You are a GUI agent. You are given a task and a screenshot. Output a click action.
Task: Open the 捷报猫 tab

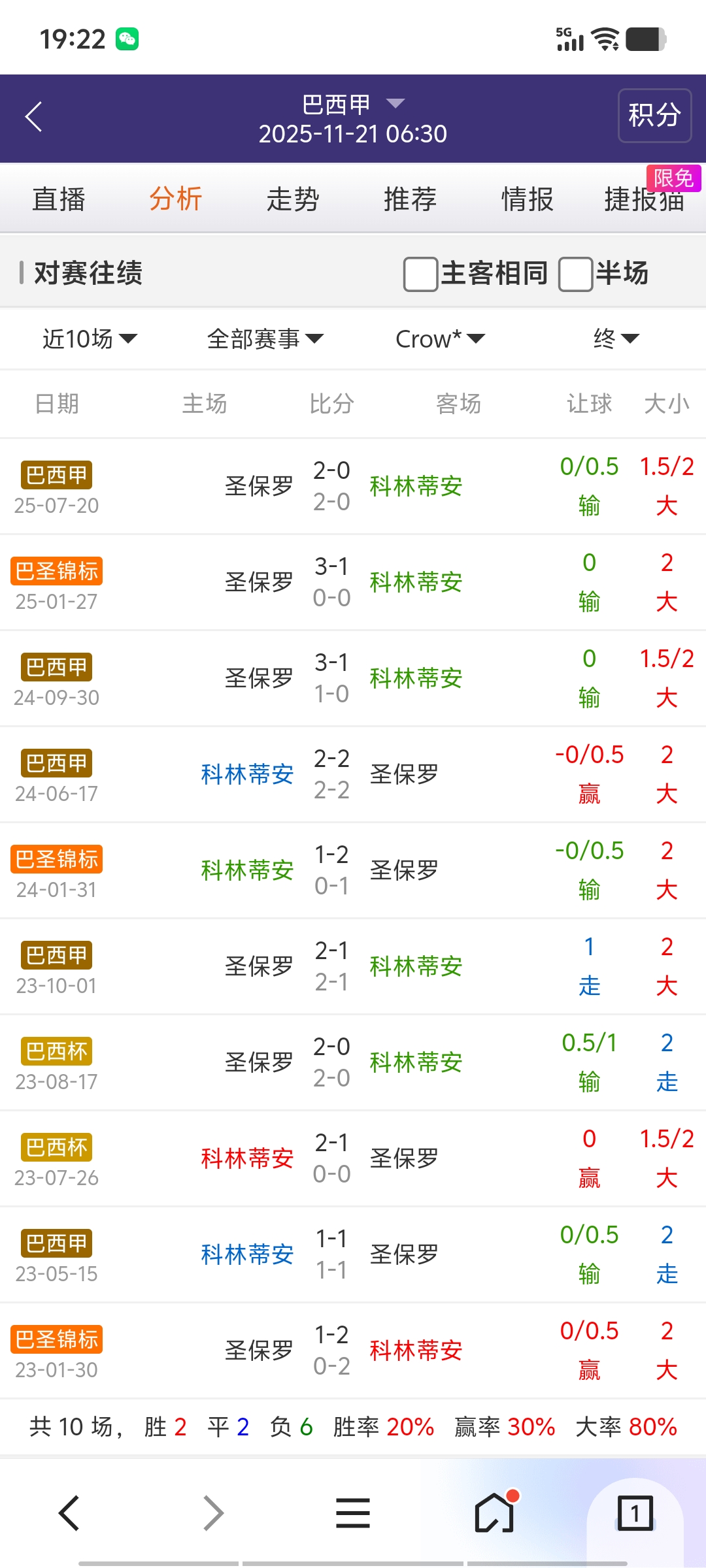644,199
